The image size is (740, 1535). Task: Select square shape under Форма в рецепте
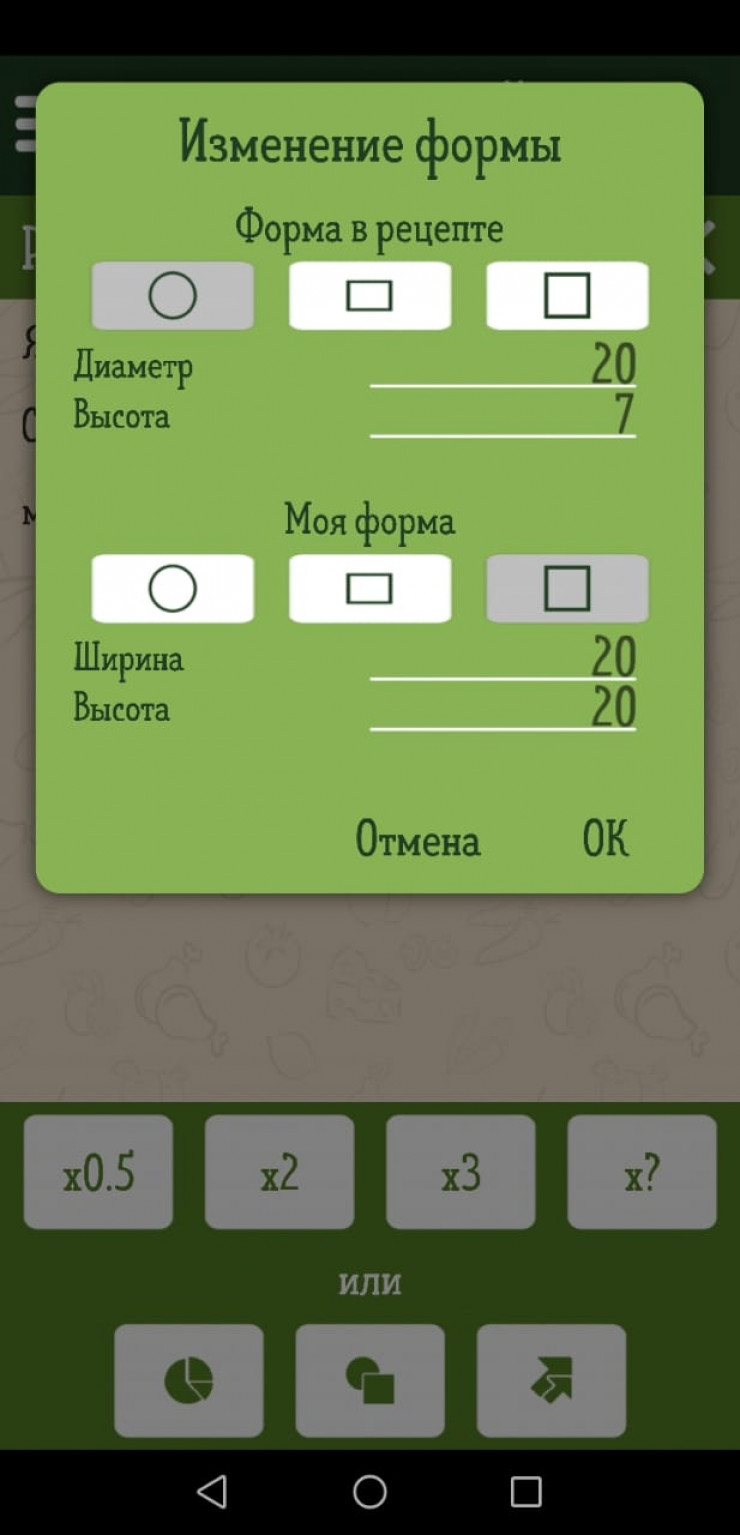pos(567,296)
